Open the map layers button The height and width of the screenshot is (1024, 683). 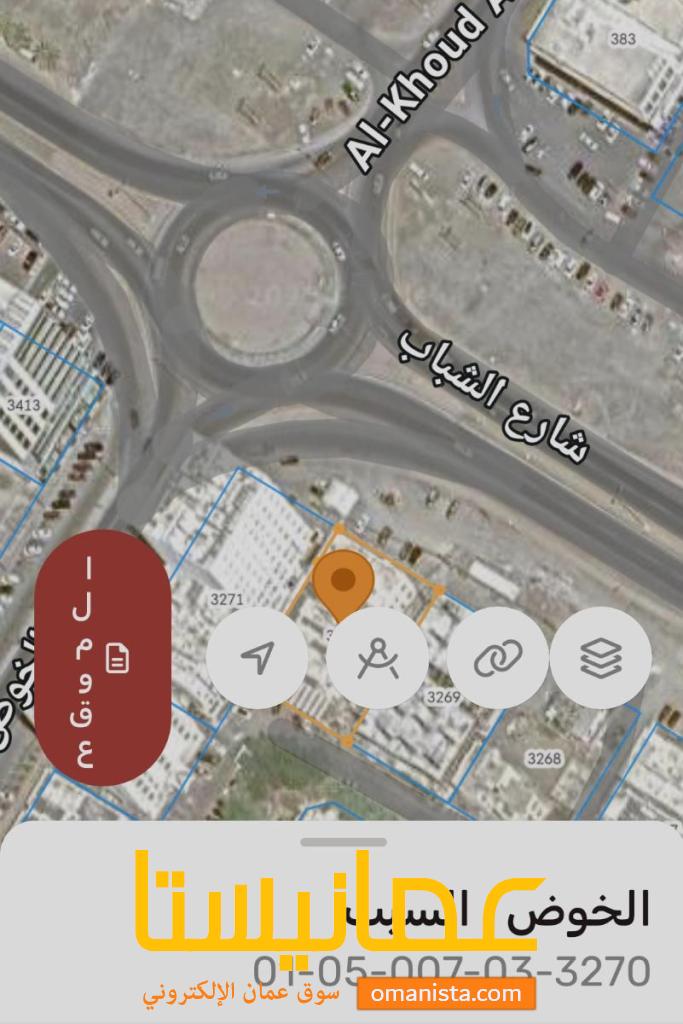click(600, 658)
